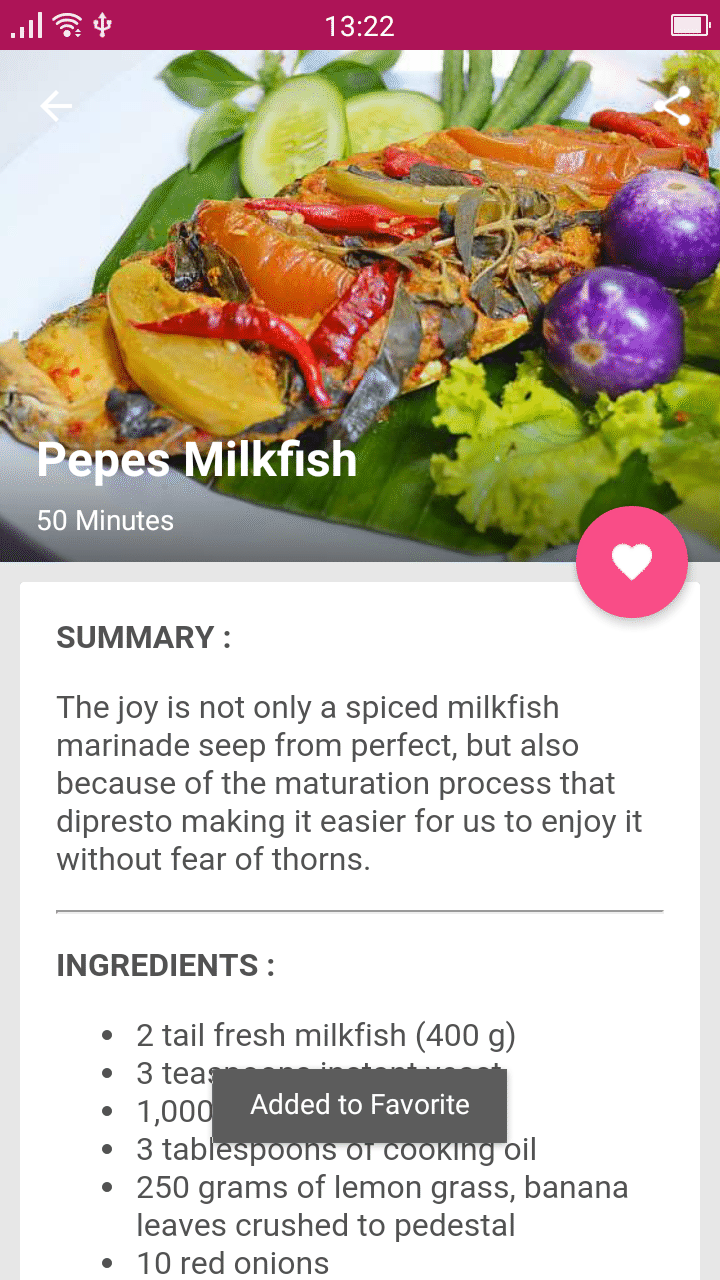The height and width of the screenshot is (1280, 720).
Task: Expand the INGREDIENTS section
Action: coord(163,965)
